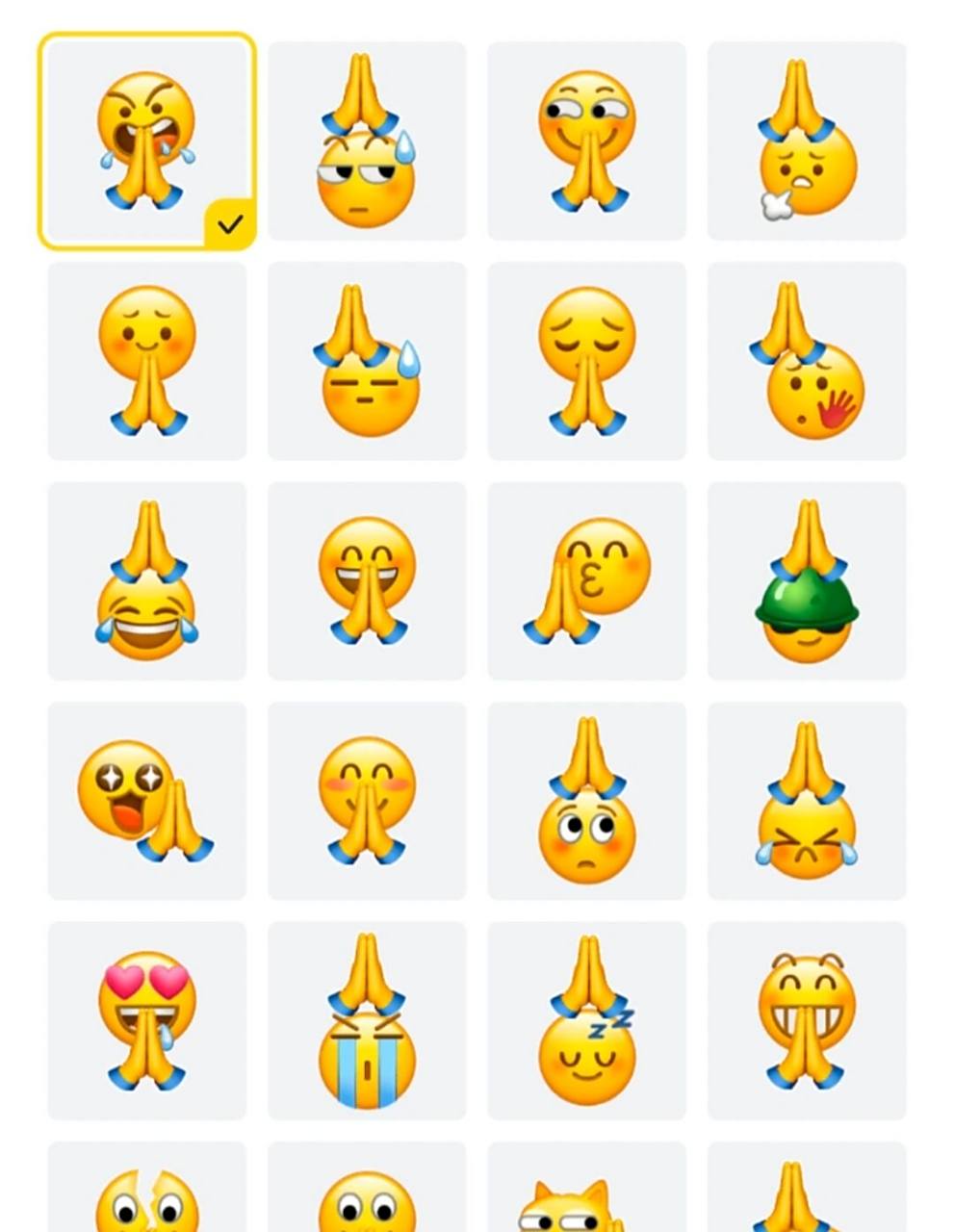Select the serene closed-eyes praying sticker
Viewport: 954px width, 1232px height.
(x=585, y=358)
